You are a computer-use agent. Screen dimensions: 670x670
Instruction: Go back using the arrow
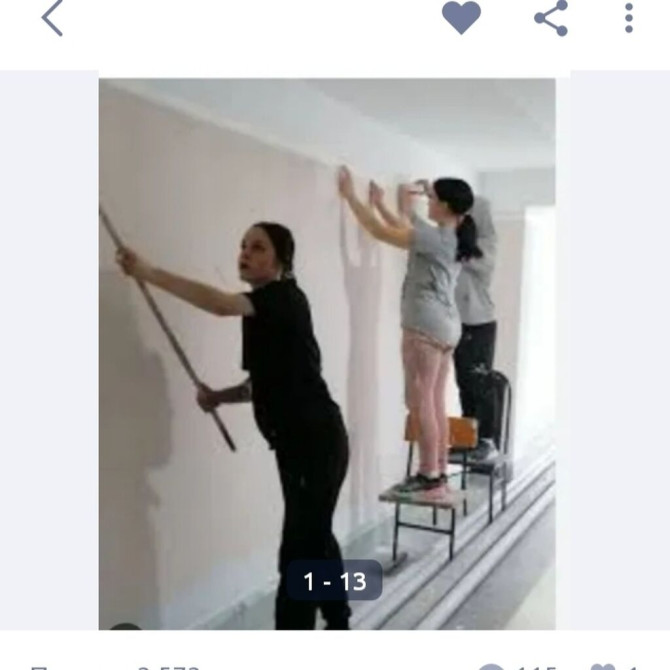[52, 18]
